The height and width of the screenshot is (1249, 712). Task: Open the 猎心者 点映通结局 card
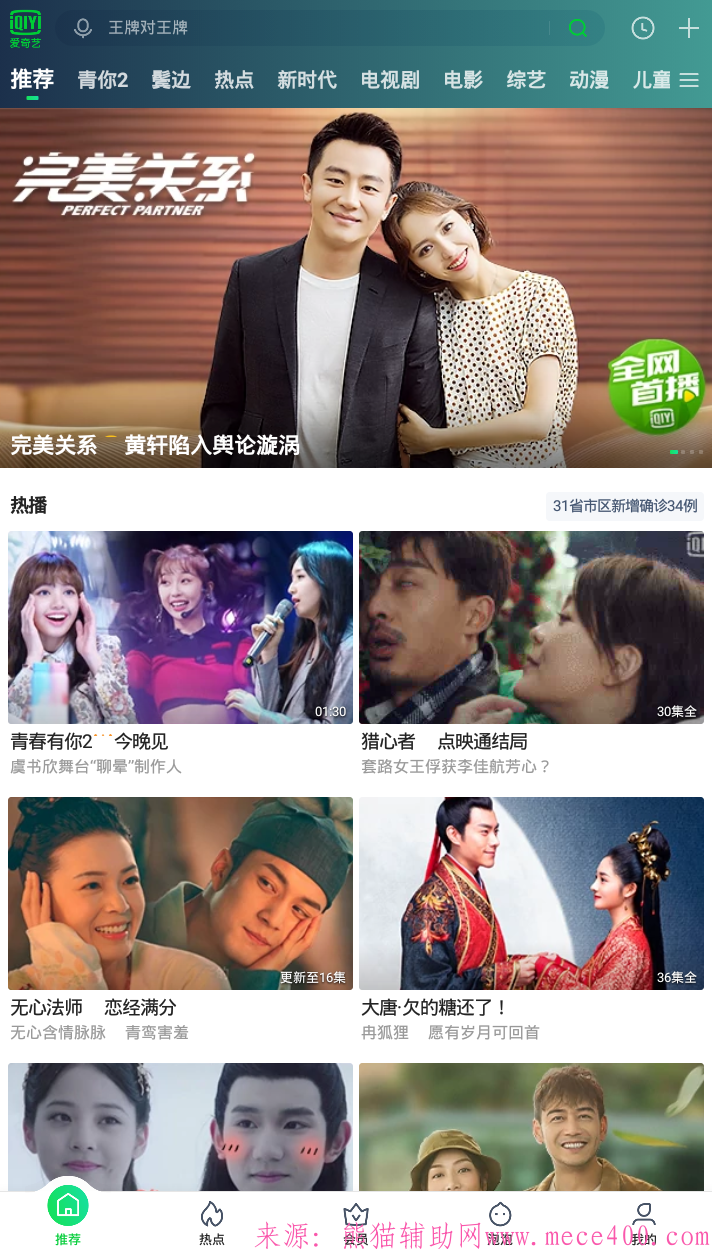[531, 627]
